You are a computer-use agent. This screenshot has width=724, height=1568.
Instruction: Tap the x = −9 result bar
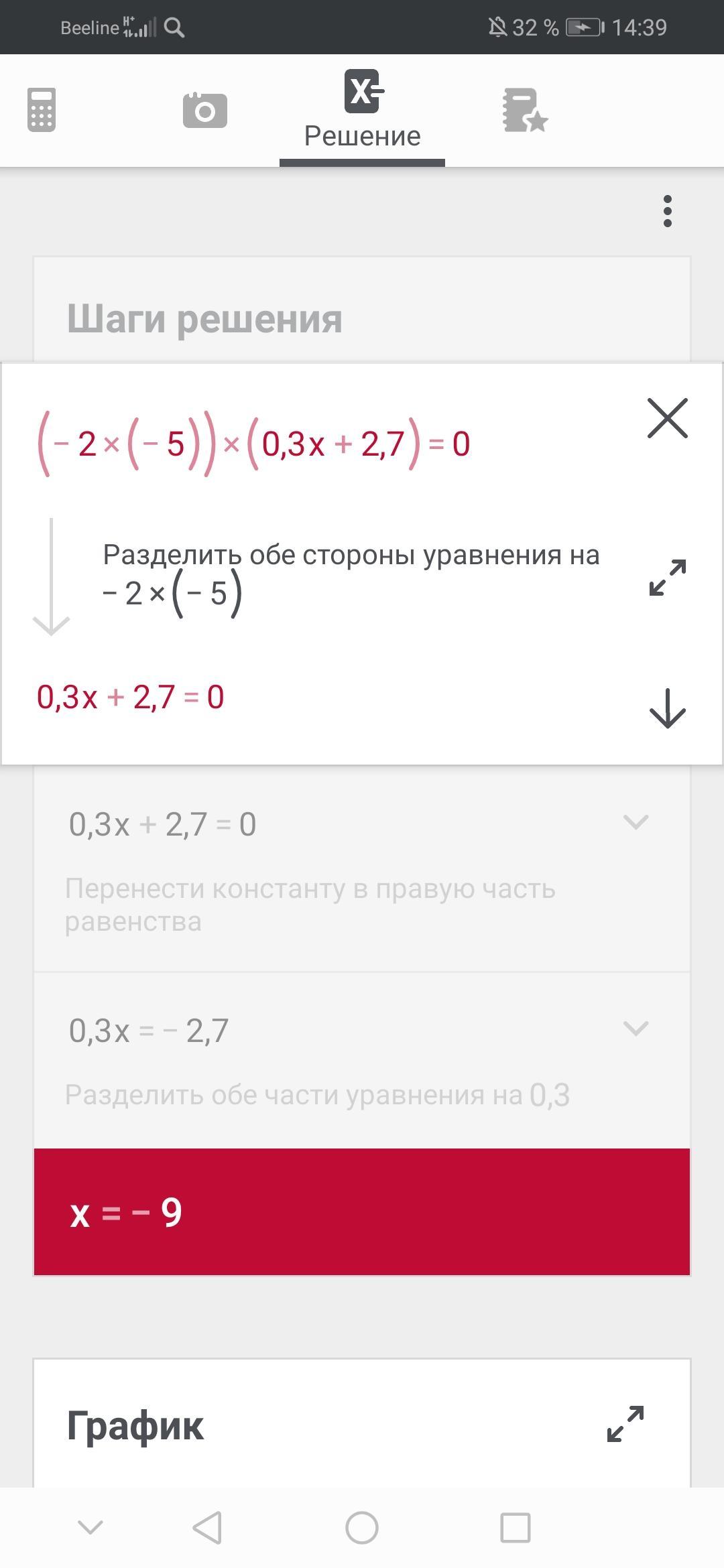pyautogui.click(x=362, y=1212)
